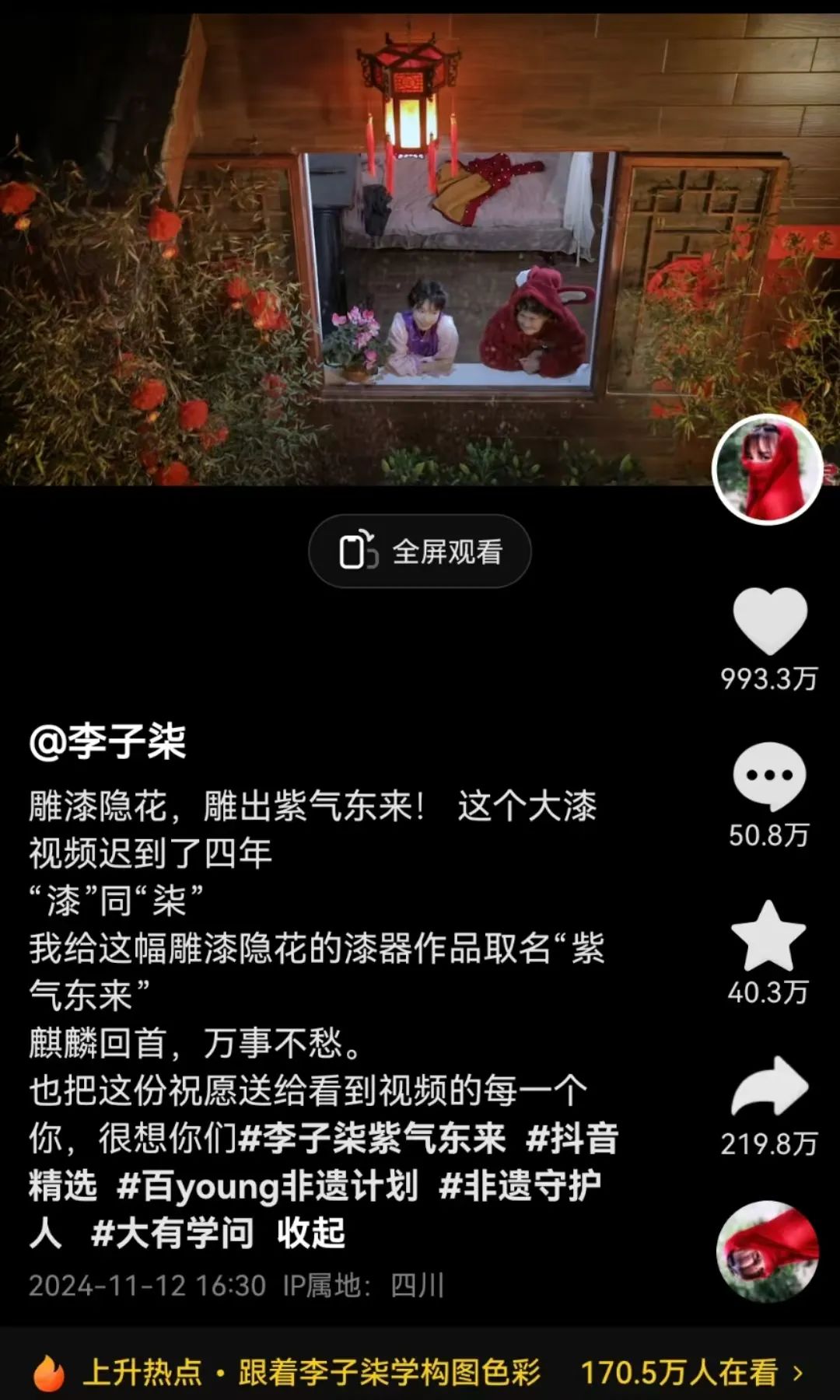The image size is (840, 1400).
Task: Open hashtag #百young非遗计划
Action: click(267, 1185)
